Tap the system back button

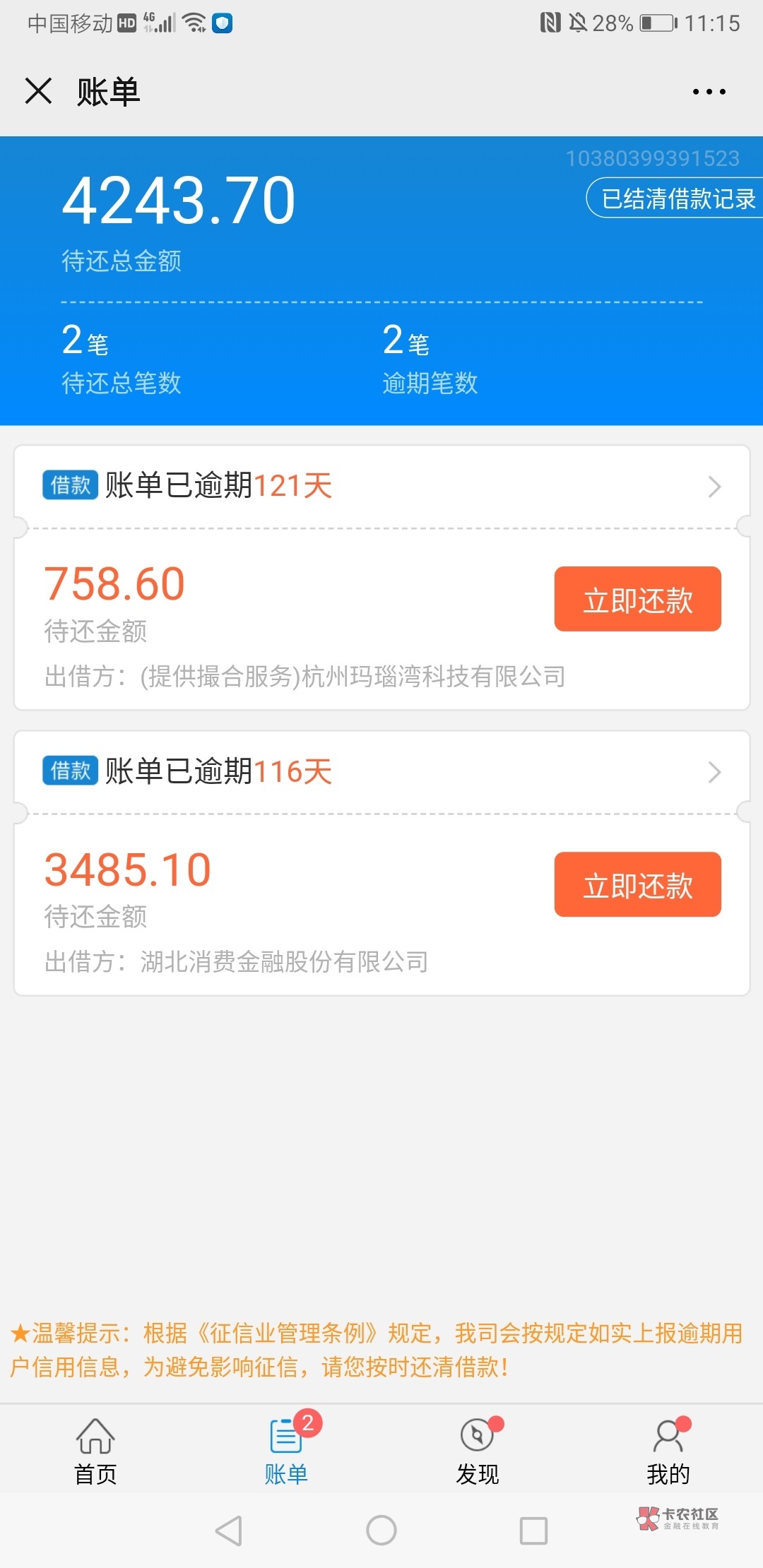(229, 1531)
